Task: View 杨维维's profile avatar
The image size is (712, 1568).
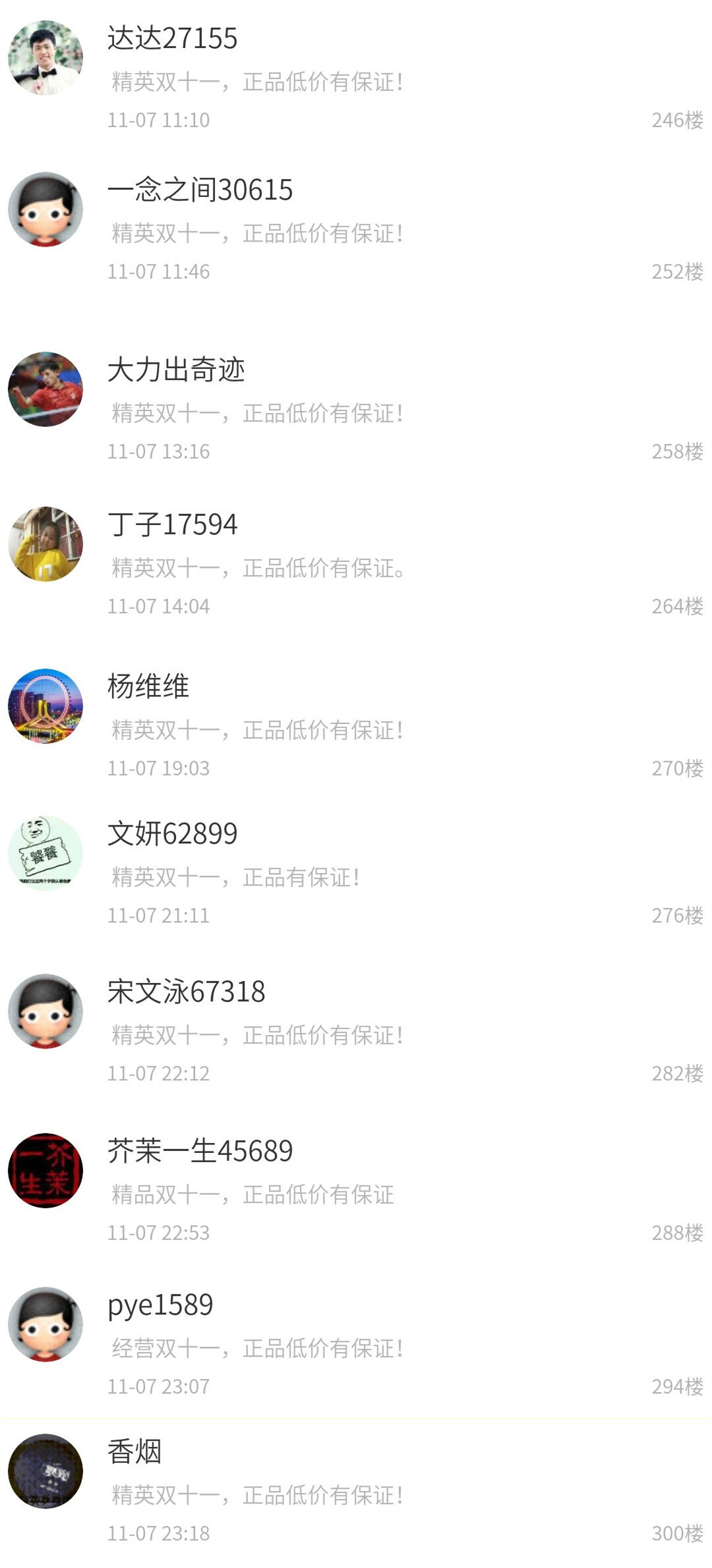Action: [45, 706]
